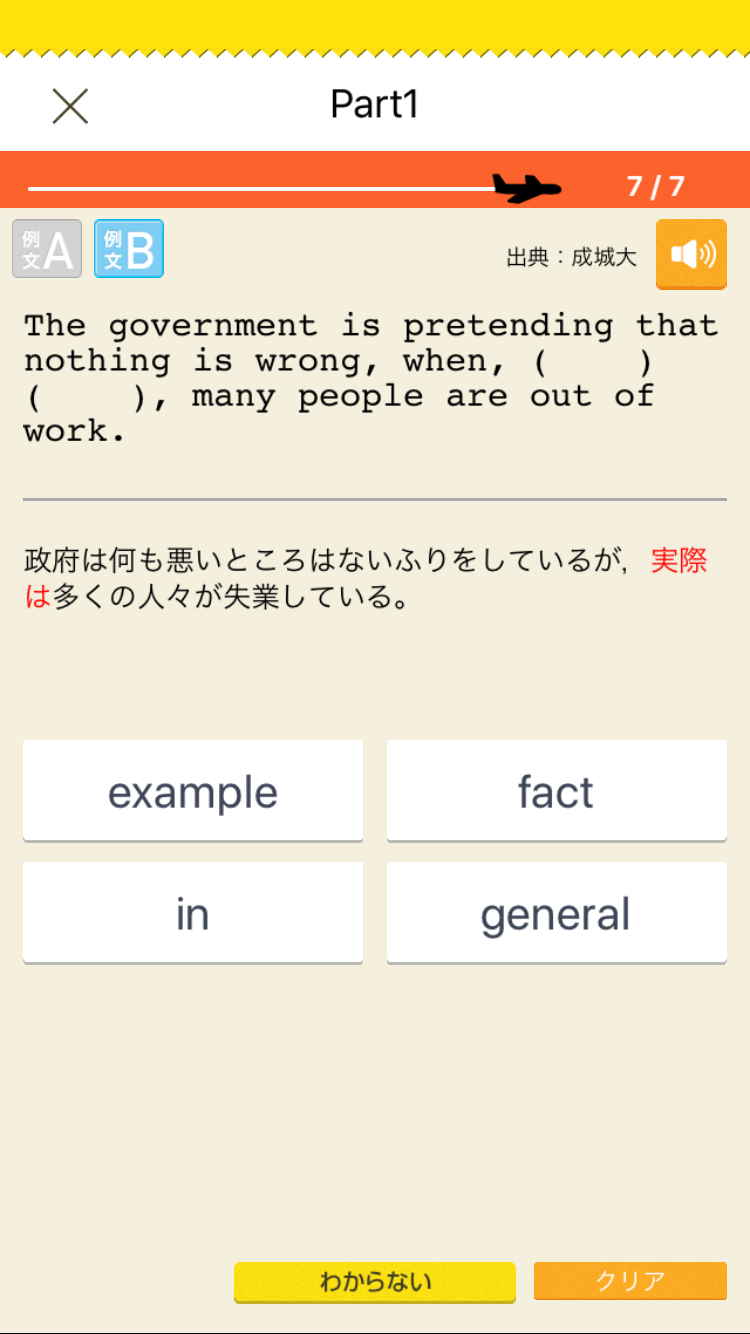Clear the answer with クリア
The height and width of the screenshot is (1334, 750).
[630, 1281]
